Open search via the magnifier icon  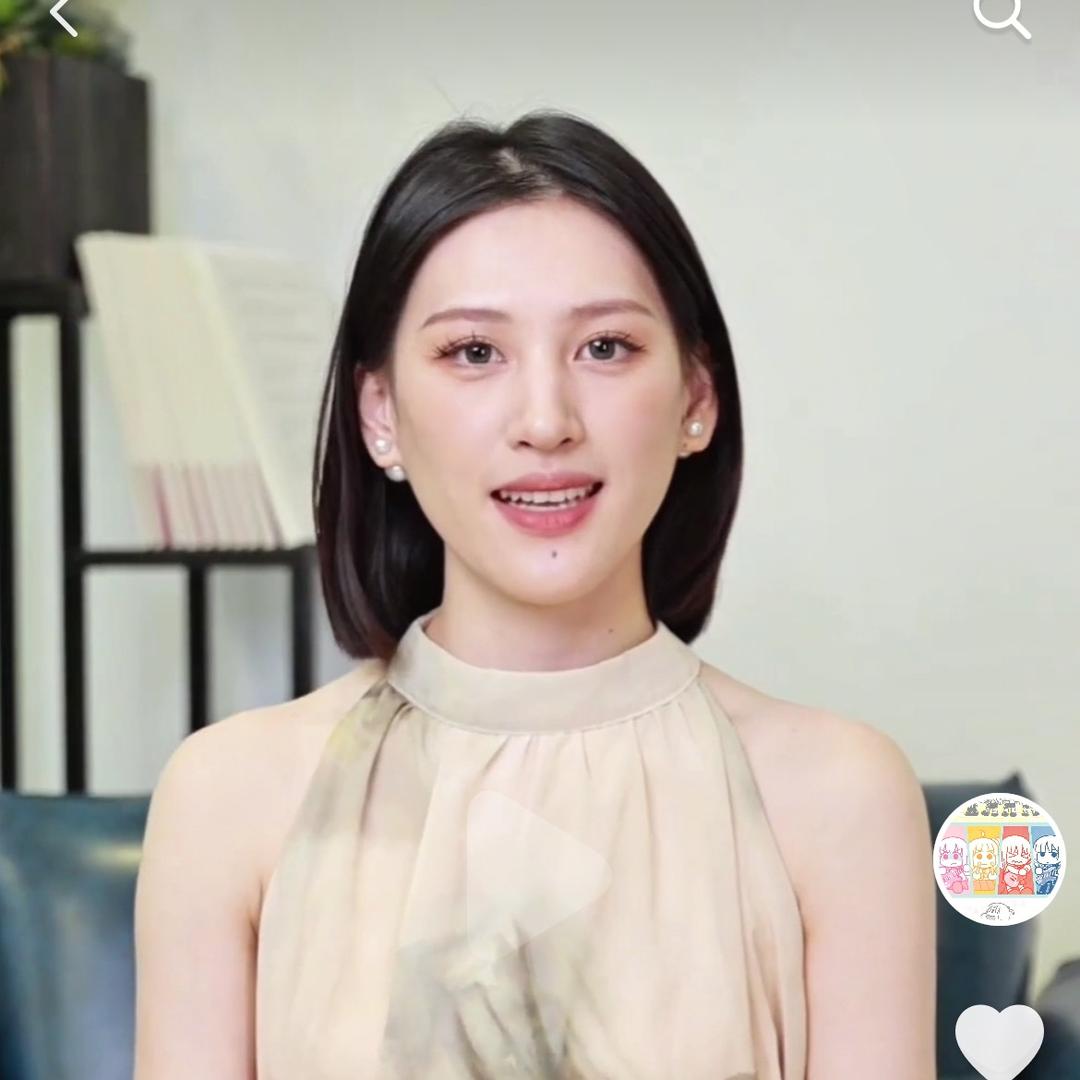pos(1001,17)
